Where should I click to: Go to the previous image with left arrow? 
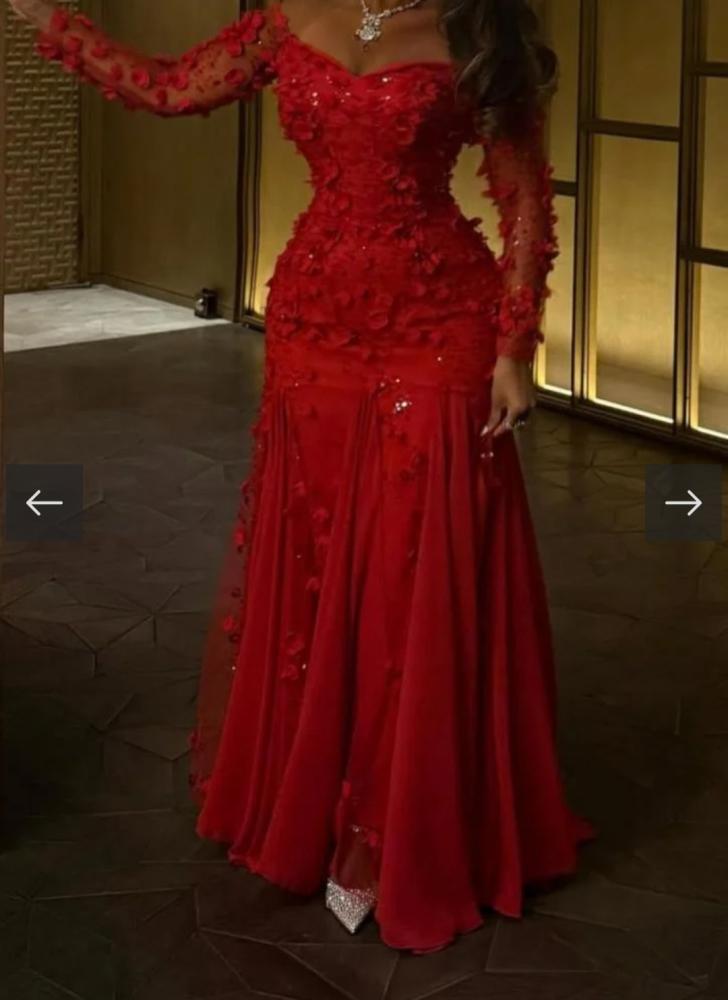point(45,503)
